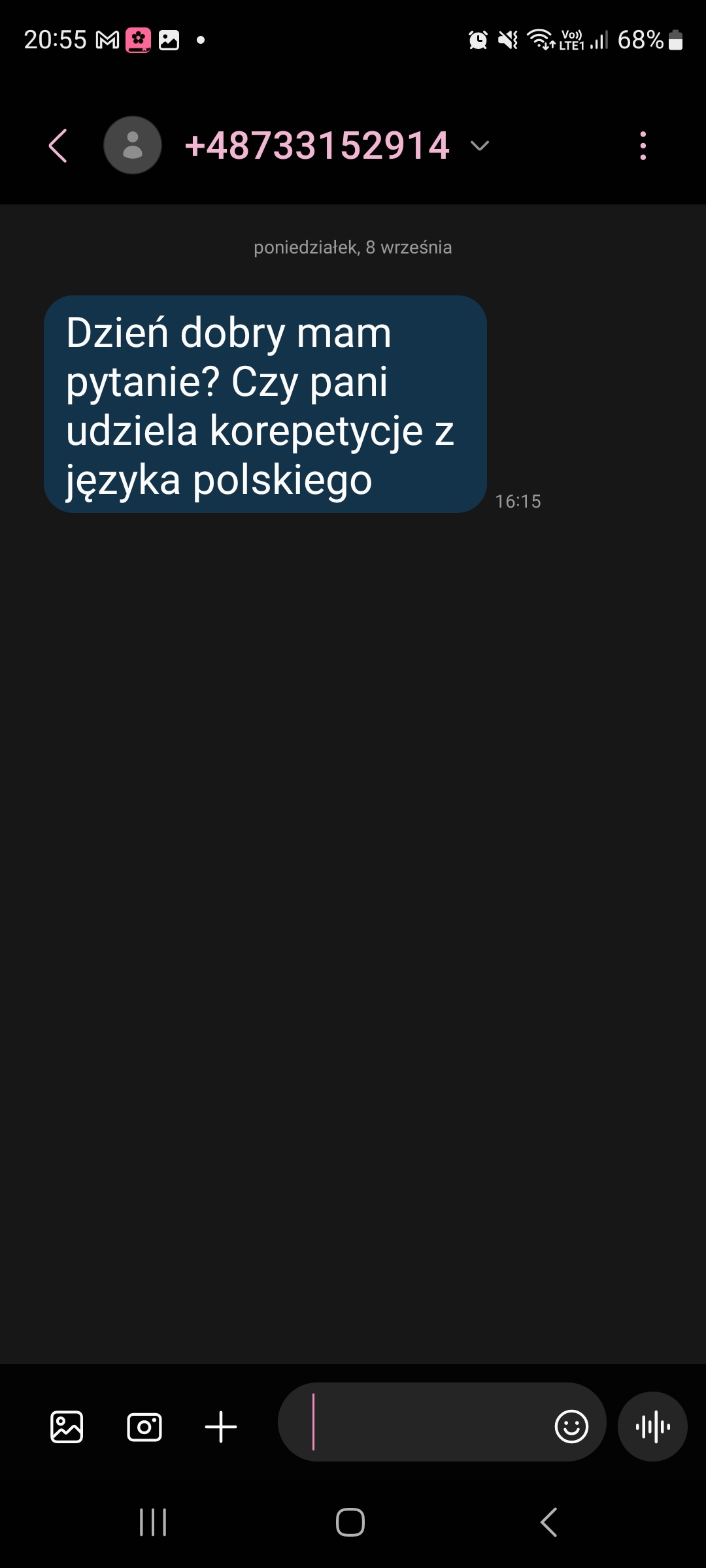
Task: Expand the +48733152914 contact details chevron
Action: pos(480,146)
